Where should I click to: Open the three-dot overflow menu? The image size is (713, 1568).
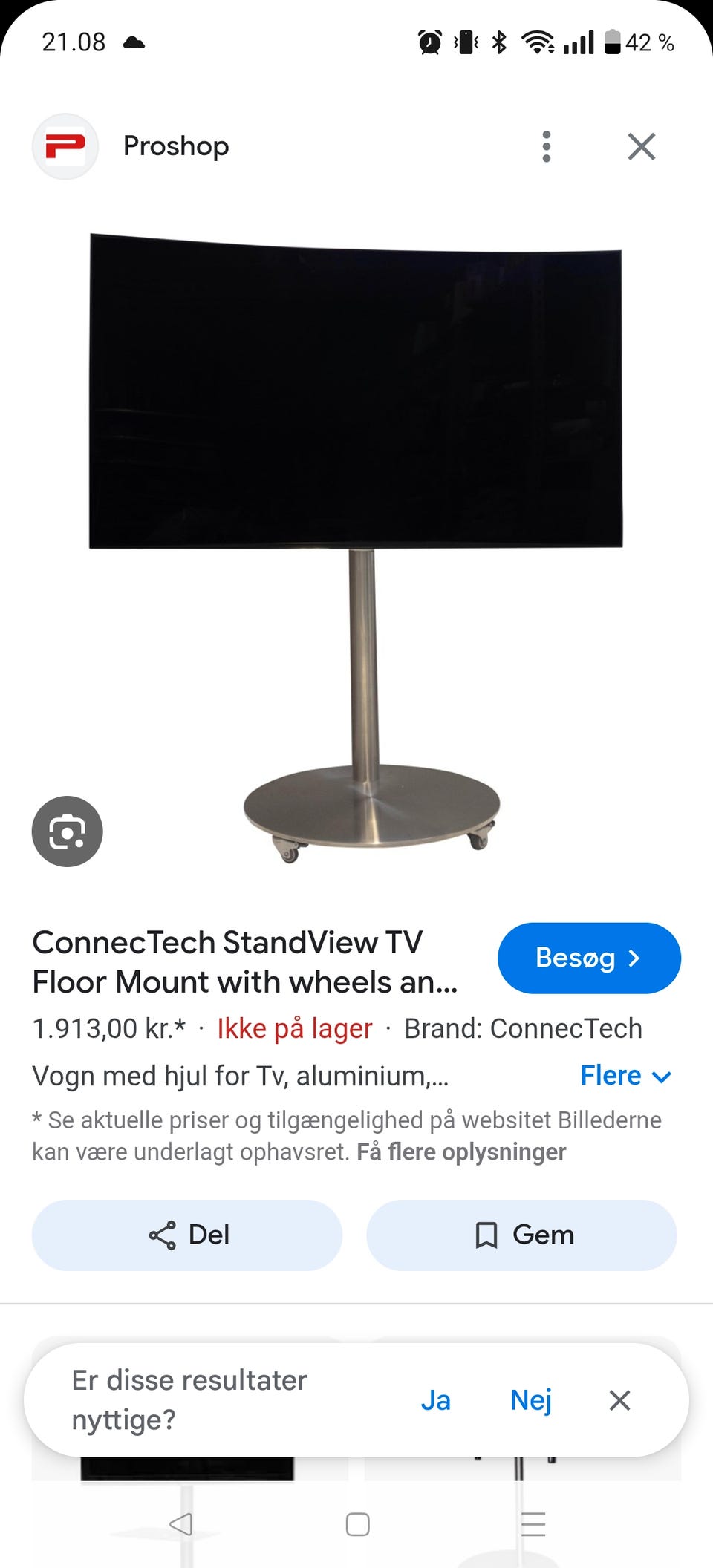point(547,146)
